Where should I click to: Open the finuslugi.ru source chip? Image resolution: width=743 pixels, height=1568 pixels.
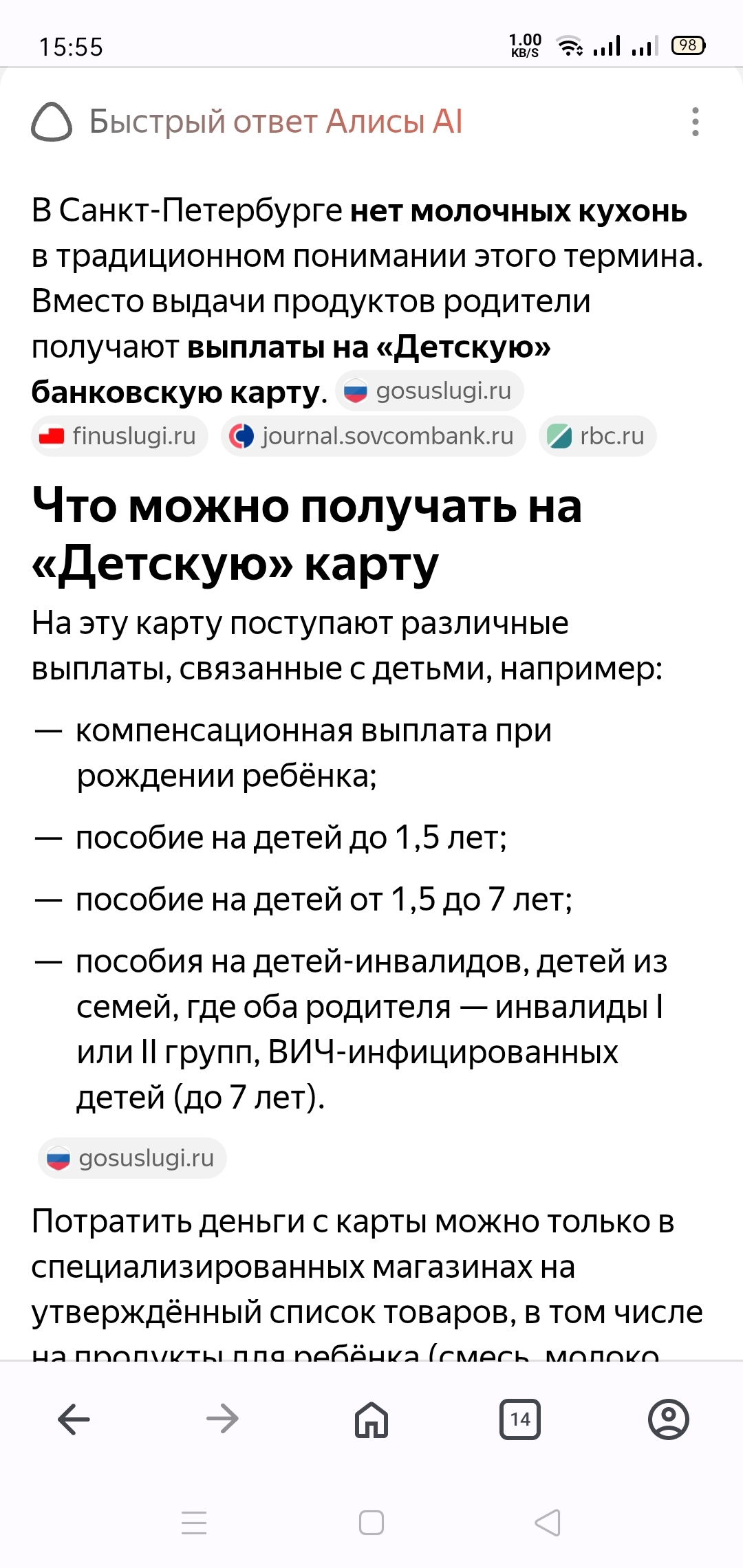(x=120, y=436)
